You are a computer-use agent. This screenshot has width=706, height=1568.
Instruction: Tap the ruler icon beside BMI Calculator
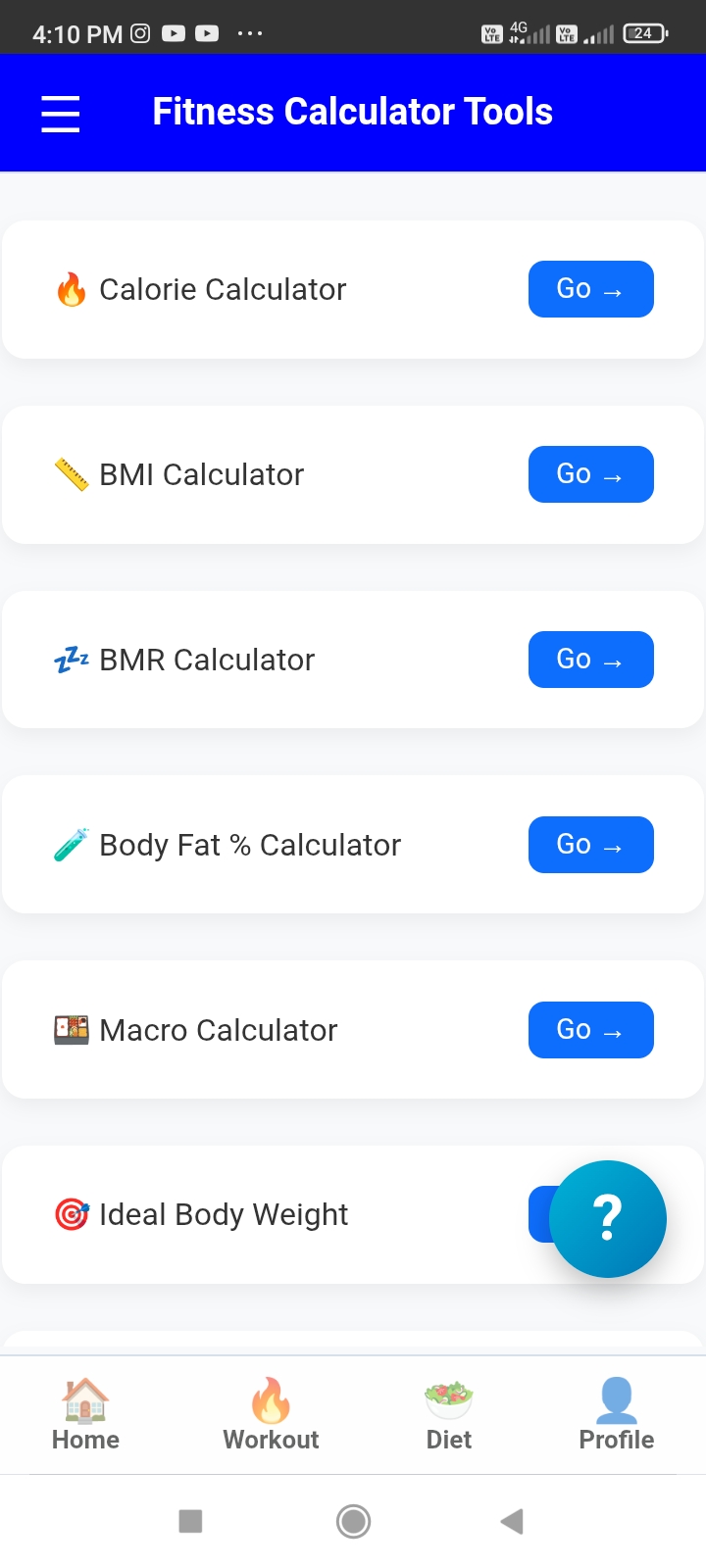pos(70,473)
